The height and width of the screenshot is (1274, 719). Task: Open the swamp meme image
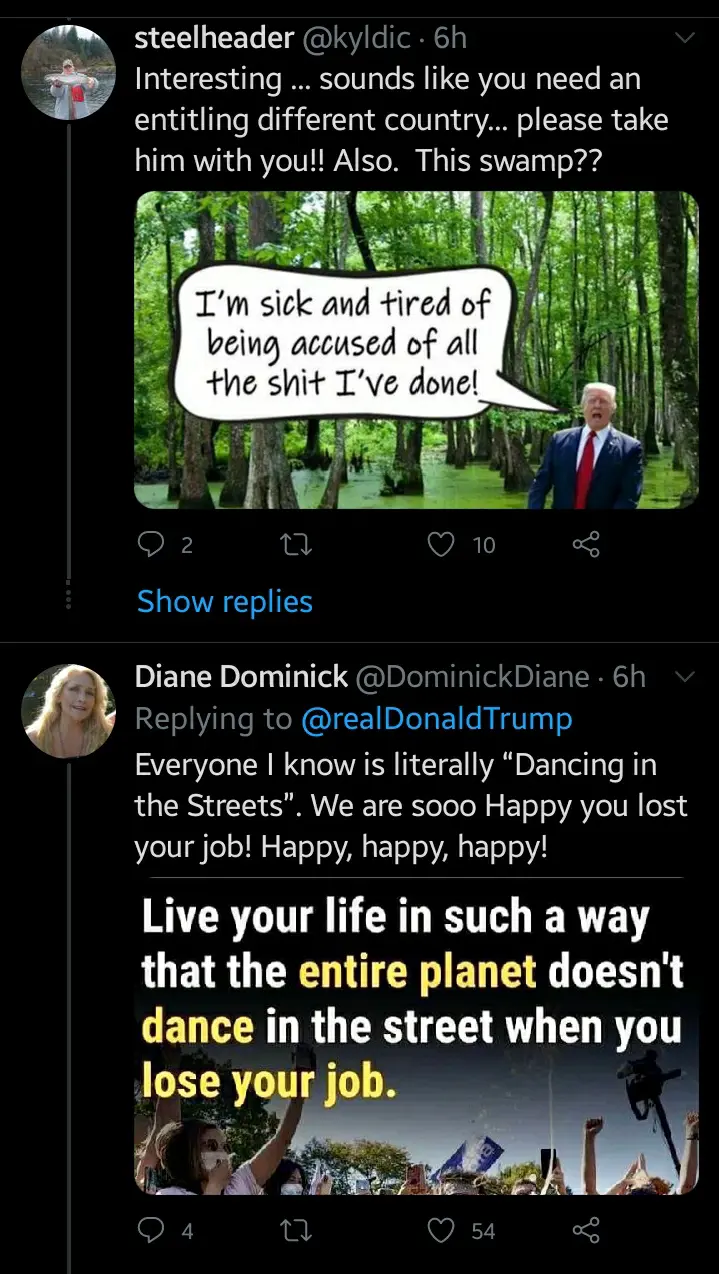tap(416, 350)
